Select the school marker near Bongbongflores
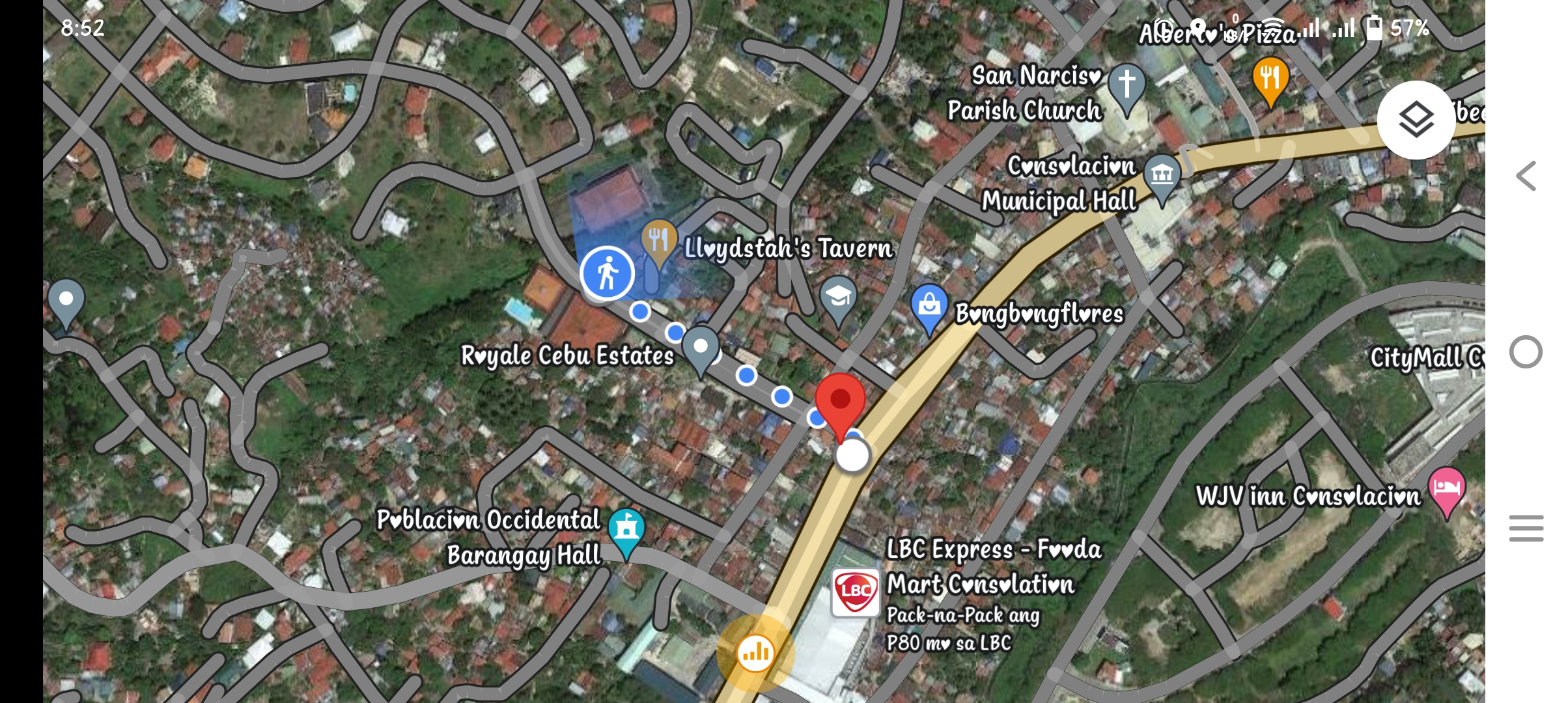The height and width of the screenshot is (703, 1568). [838, 298]
